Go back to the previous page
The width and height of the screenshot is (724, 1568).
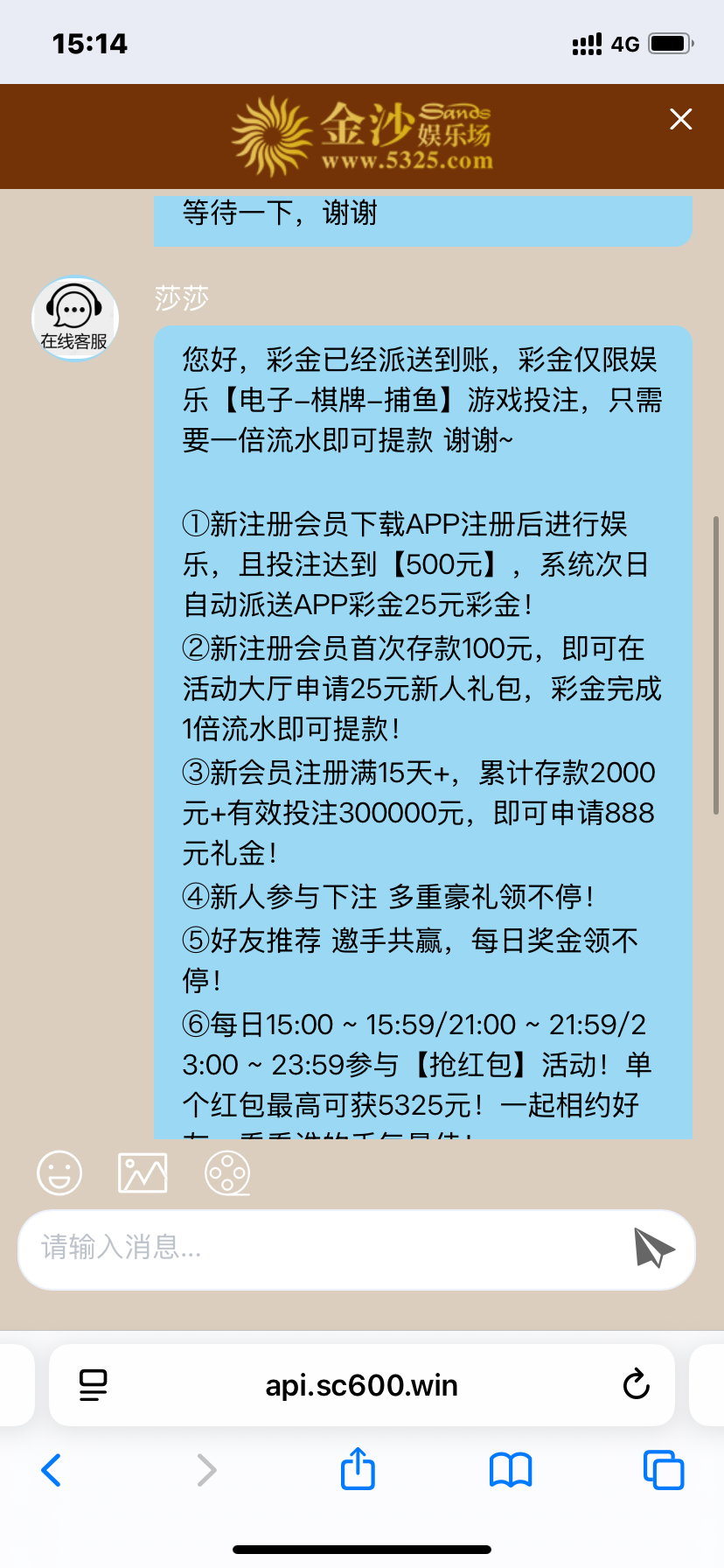click(52, 1470)
